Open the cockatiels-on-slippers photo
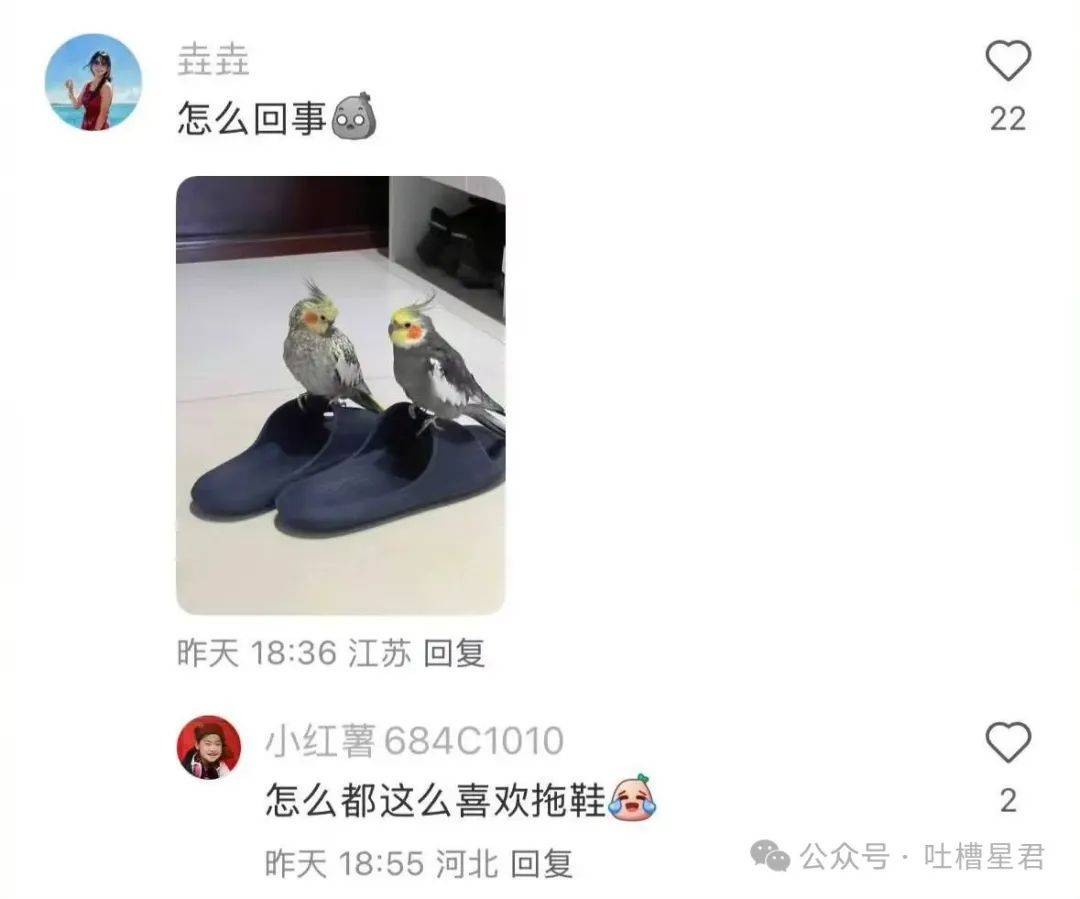Image resolution: width=1080 pixels, height=899 pixels. click(341, 395)
